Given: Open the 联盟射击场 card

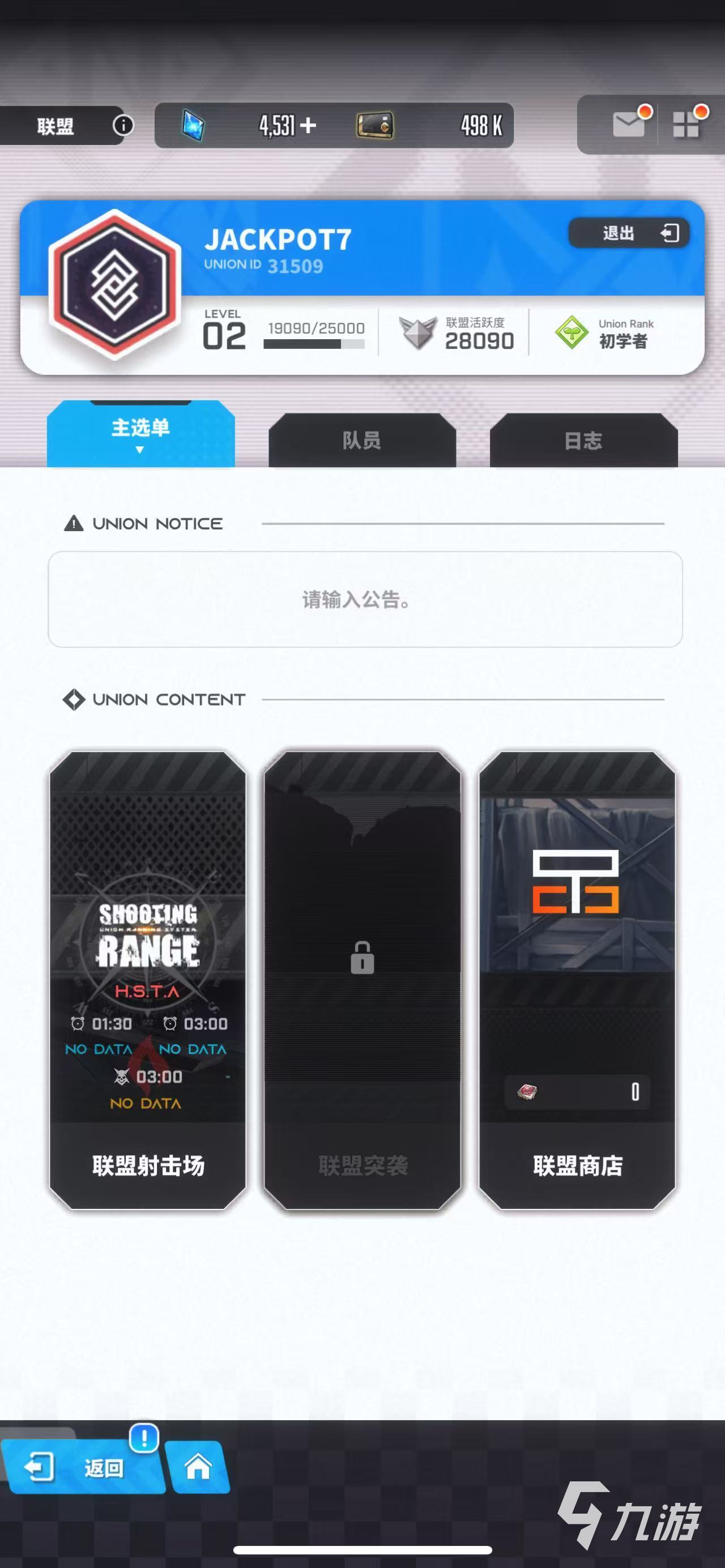Looking at the screenshot, I should [x=148, y=980].
